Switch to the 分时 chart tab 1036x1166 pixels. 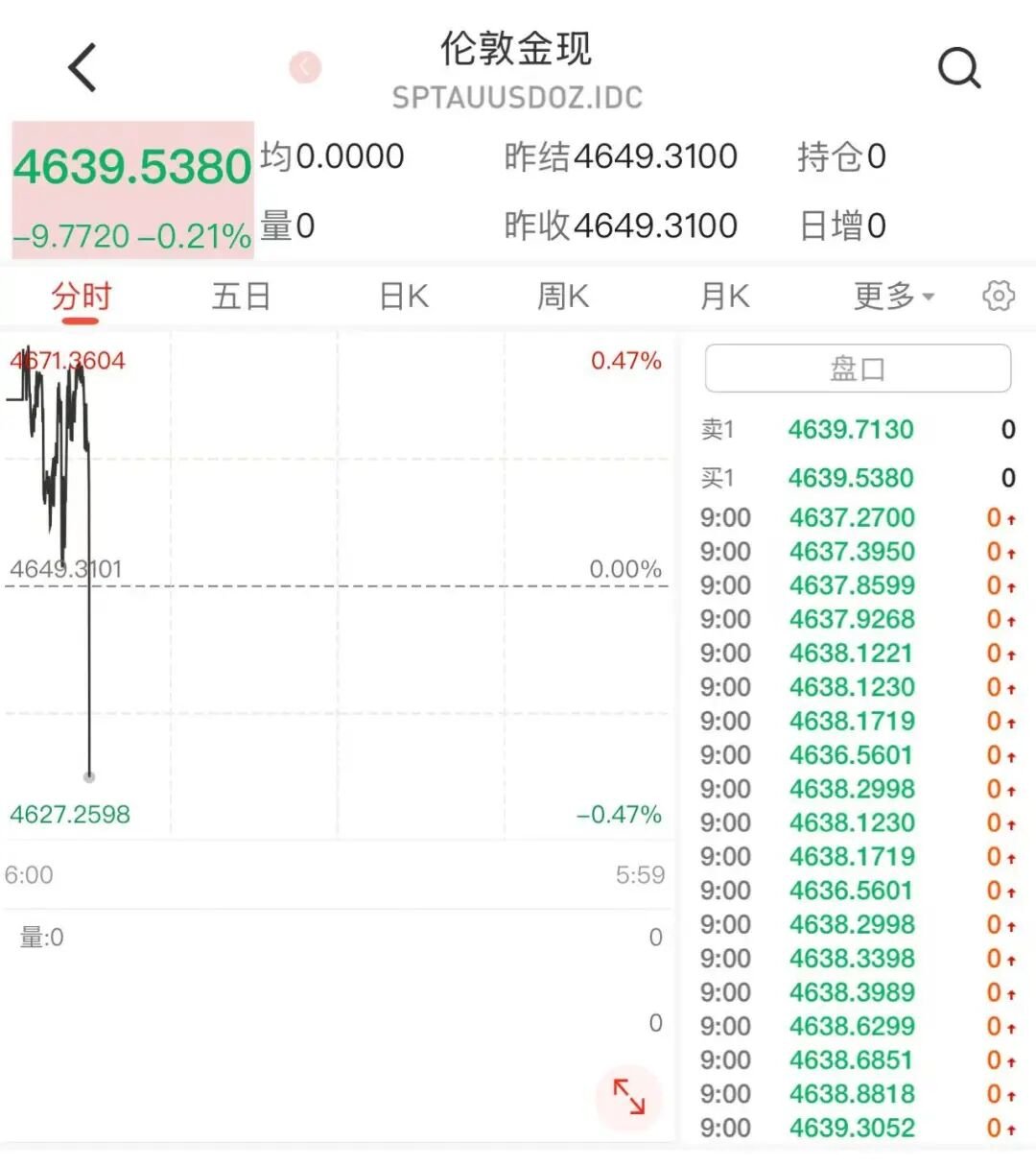82,297
